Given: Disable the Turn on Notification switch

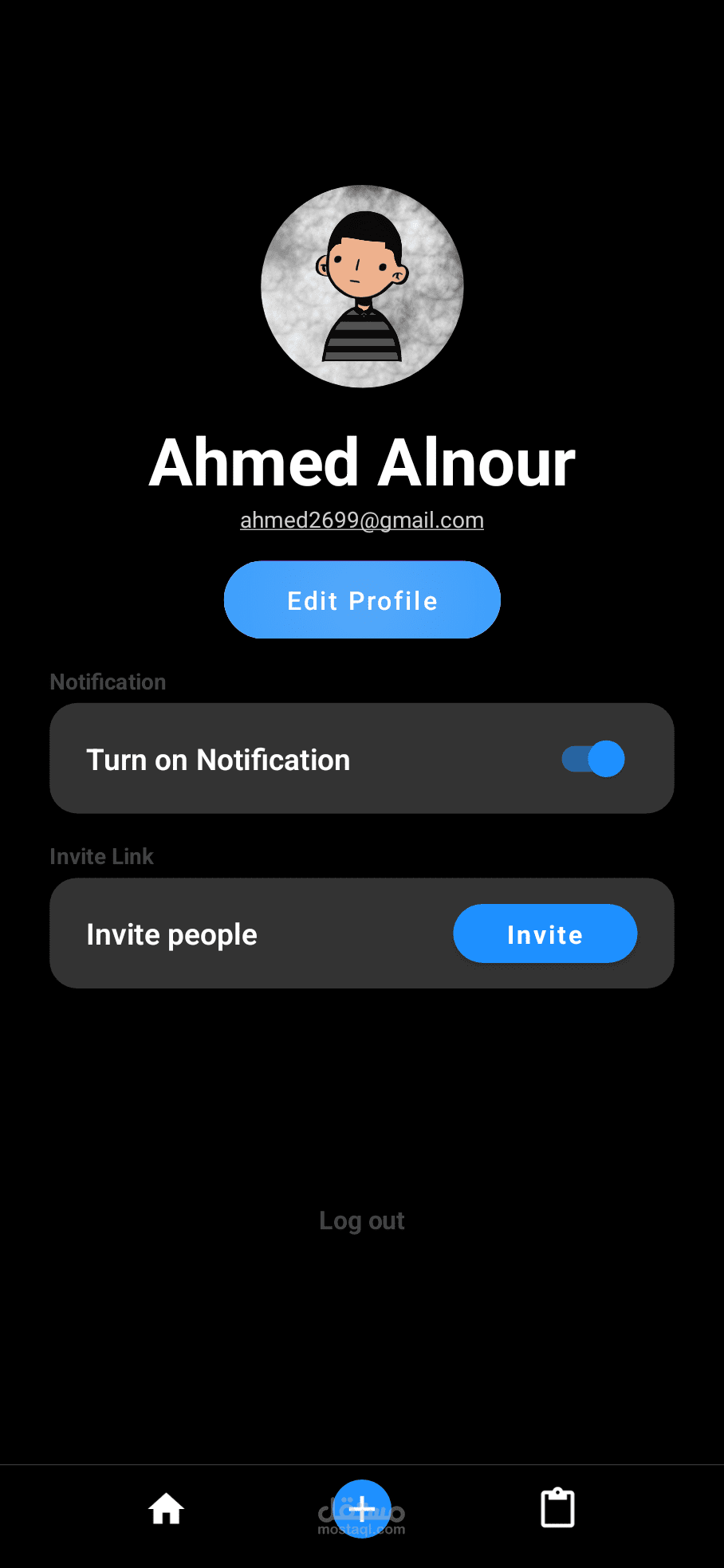Looking at the screenshot, I should click(x=593, y=759).
